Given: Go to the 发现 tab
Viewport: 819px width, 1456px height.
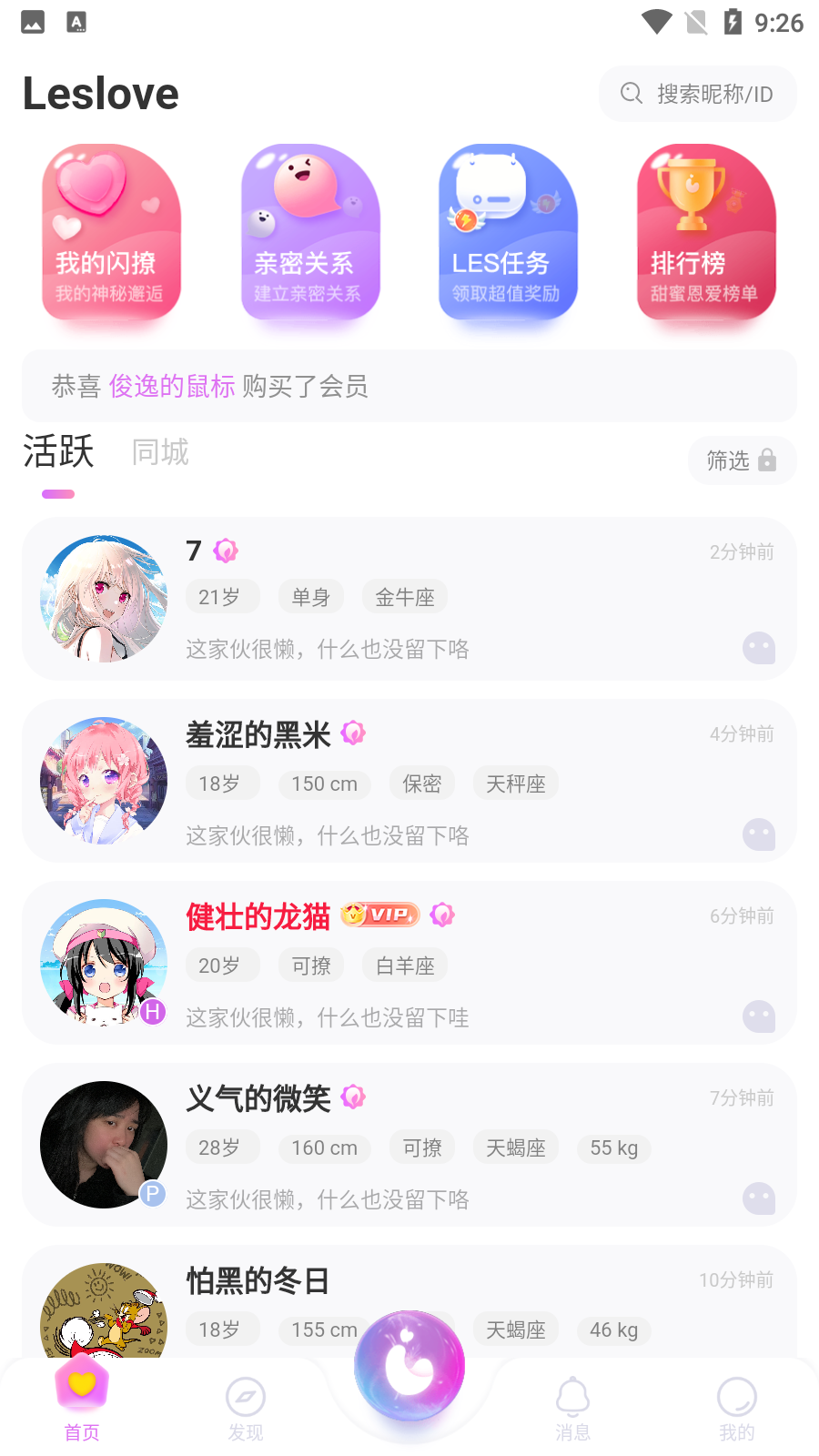Looking at the screenshot, I should [x=246, y=1409].
